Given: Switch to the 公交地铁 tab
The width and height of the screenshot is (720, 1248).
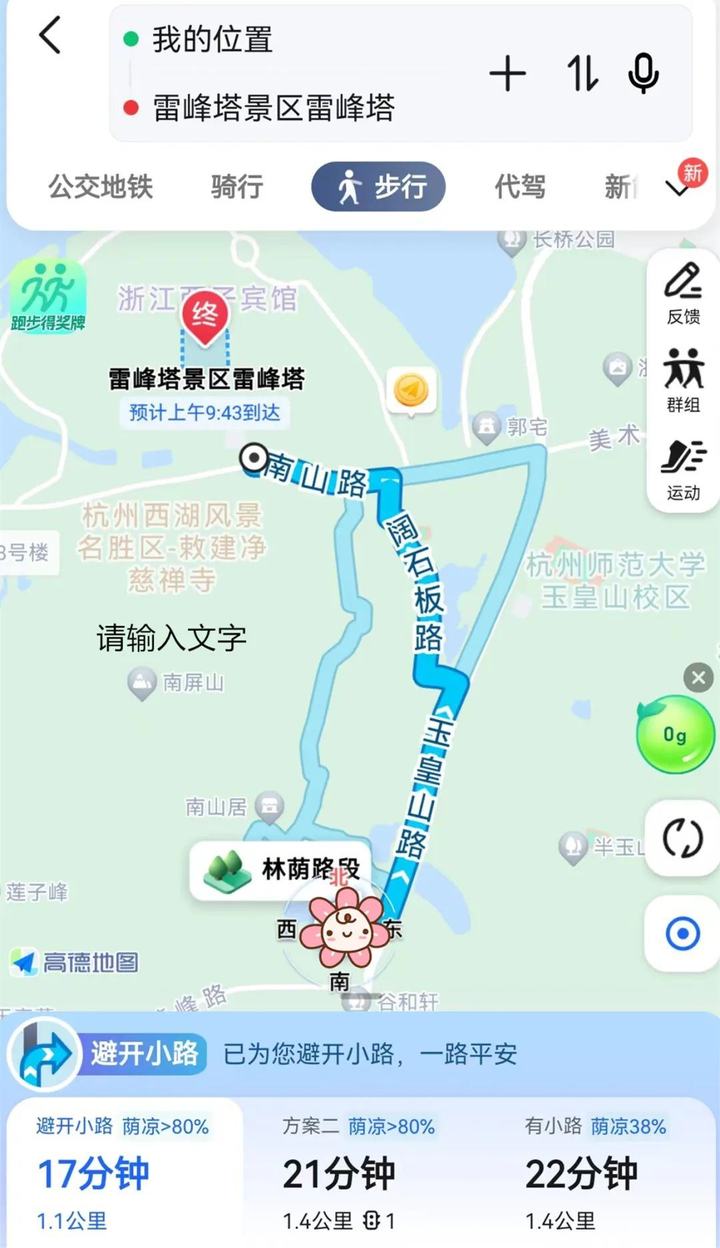Looking at the screenshot, I should click(x=100, y=187).
